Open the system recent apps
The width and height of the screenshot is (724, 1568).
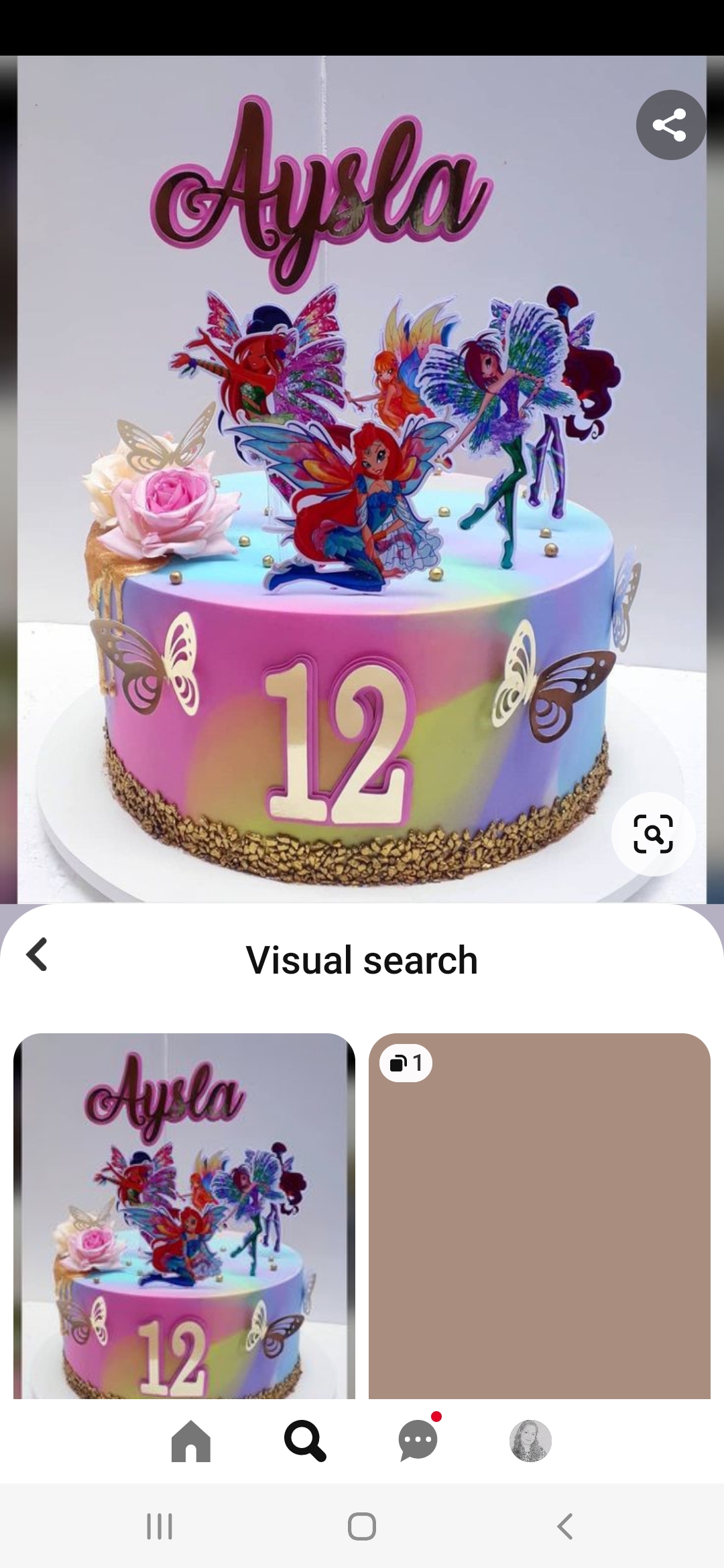160,1526
